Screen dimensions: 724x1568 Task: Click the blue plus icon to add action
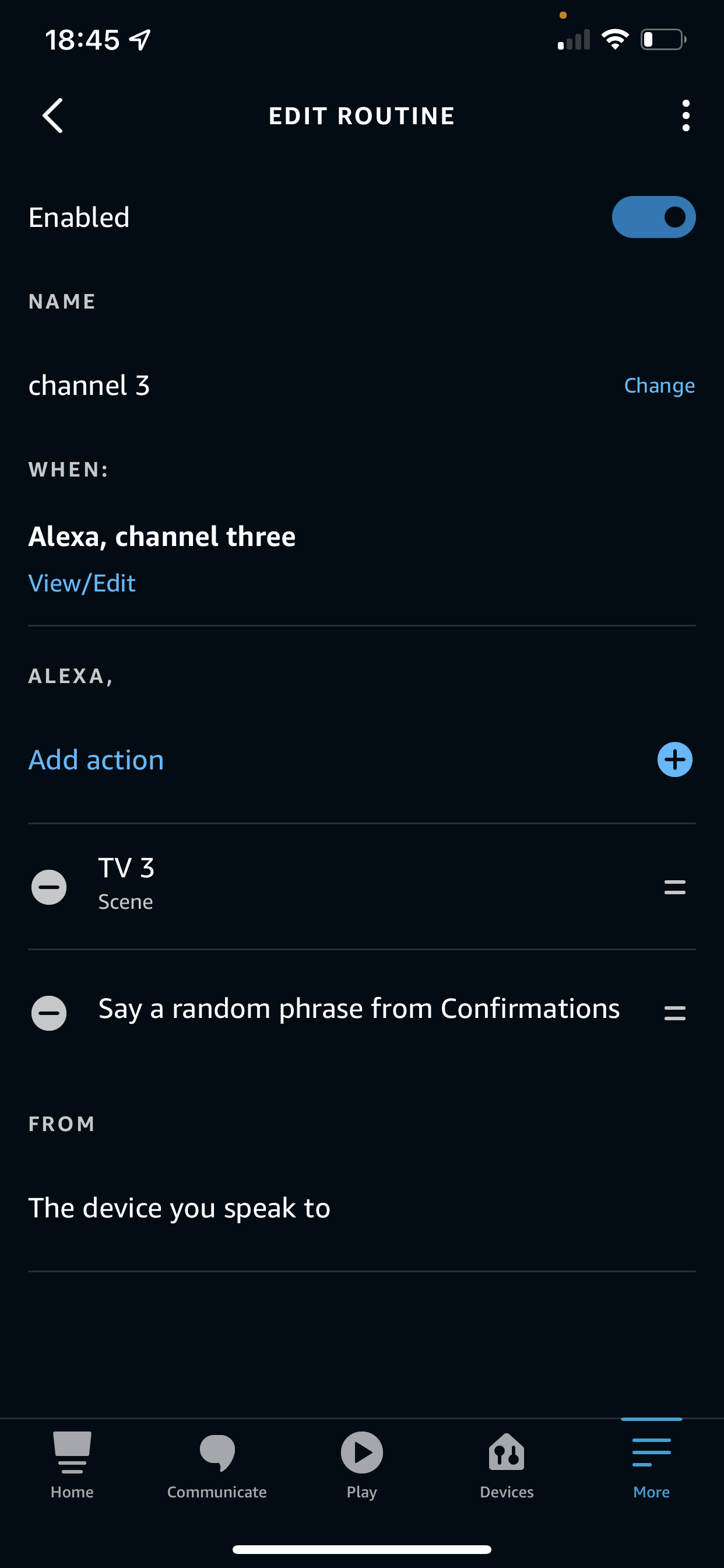(674, 759)
